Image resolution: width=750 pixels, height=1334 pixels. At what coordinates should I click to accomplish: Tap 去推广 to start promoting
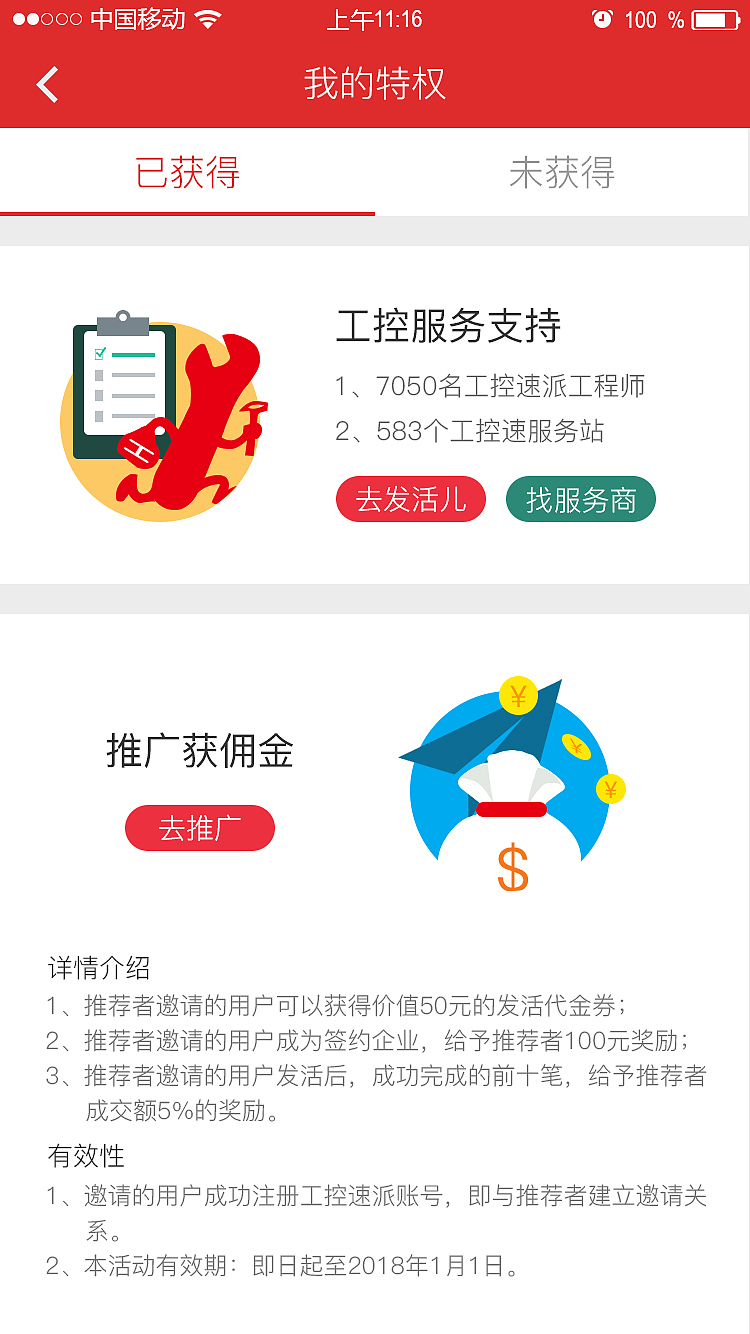click(x=199, y=828)
